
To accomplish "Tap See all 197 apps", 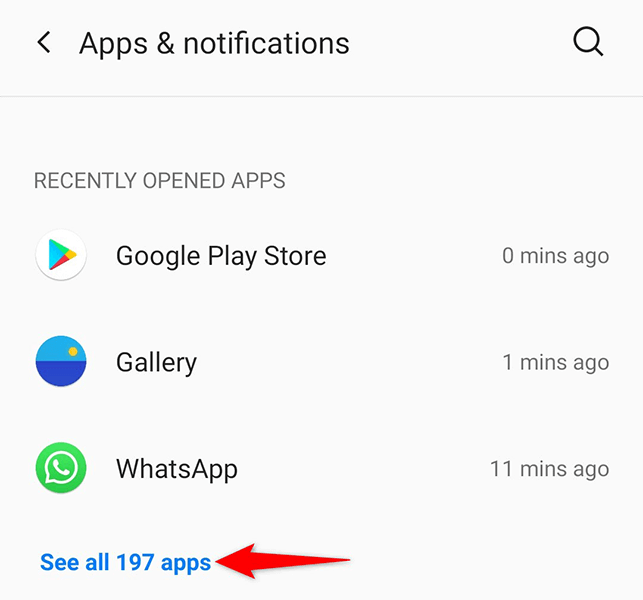I will pyautogui.click(x=126, y=562).
